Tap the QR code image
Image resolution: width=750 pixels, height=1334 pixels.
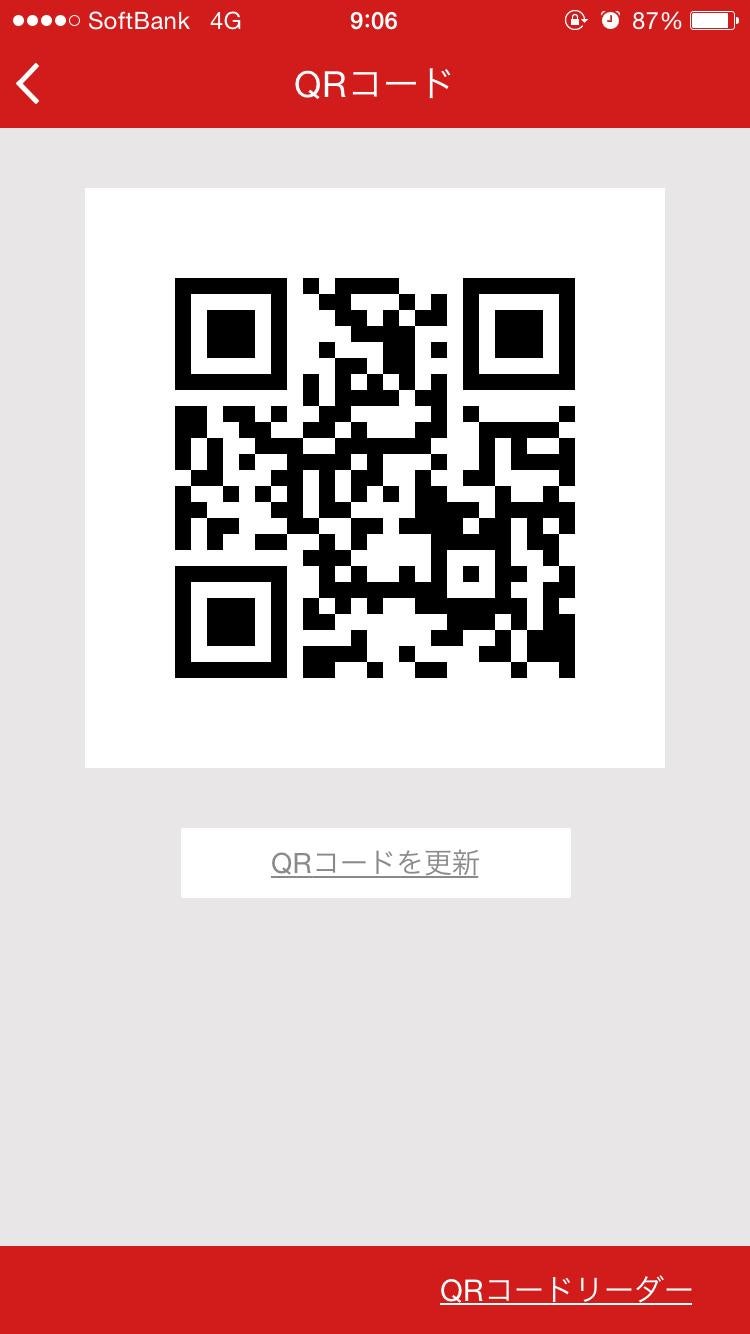(x=375, y=477)
